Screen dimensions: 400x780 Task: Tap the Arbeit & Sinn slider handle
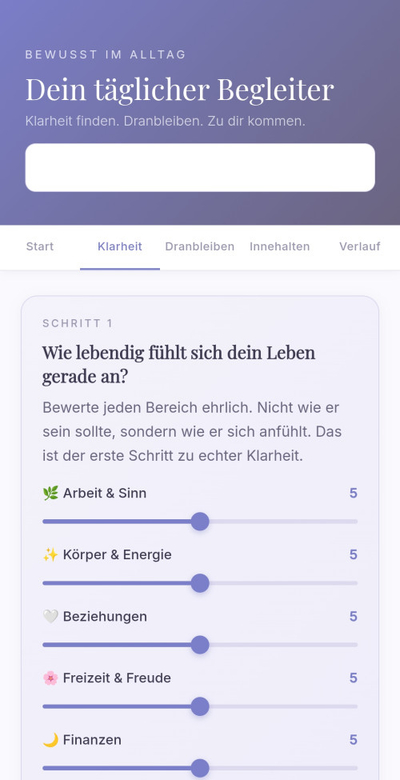tap(200, 522)
